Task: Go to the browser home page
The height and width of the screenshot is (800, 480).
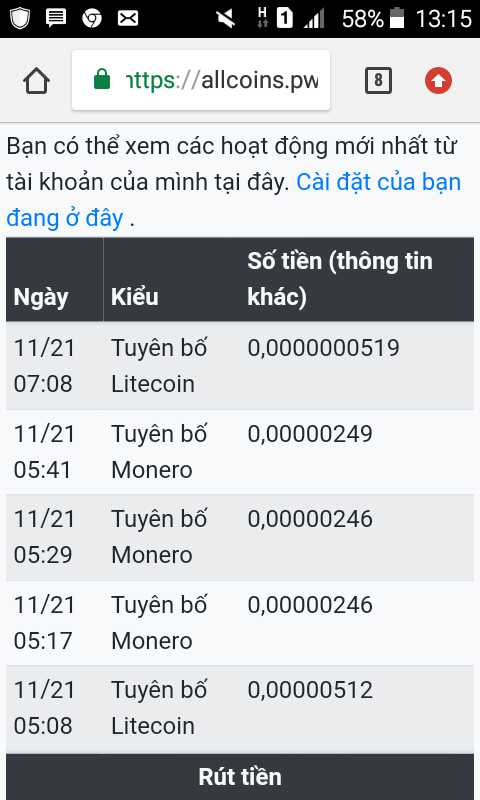Action: (36, 81)
